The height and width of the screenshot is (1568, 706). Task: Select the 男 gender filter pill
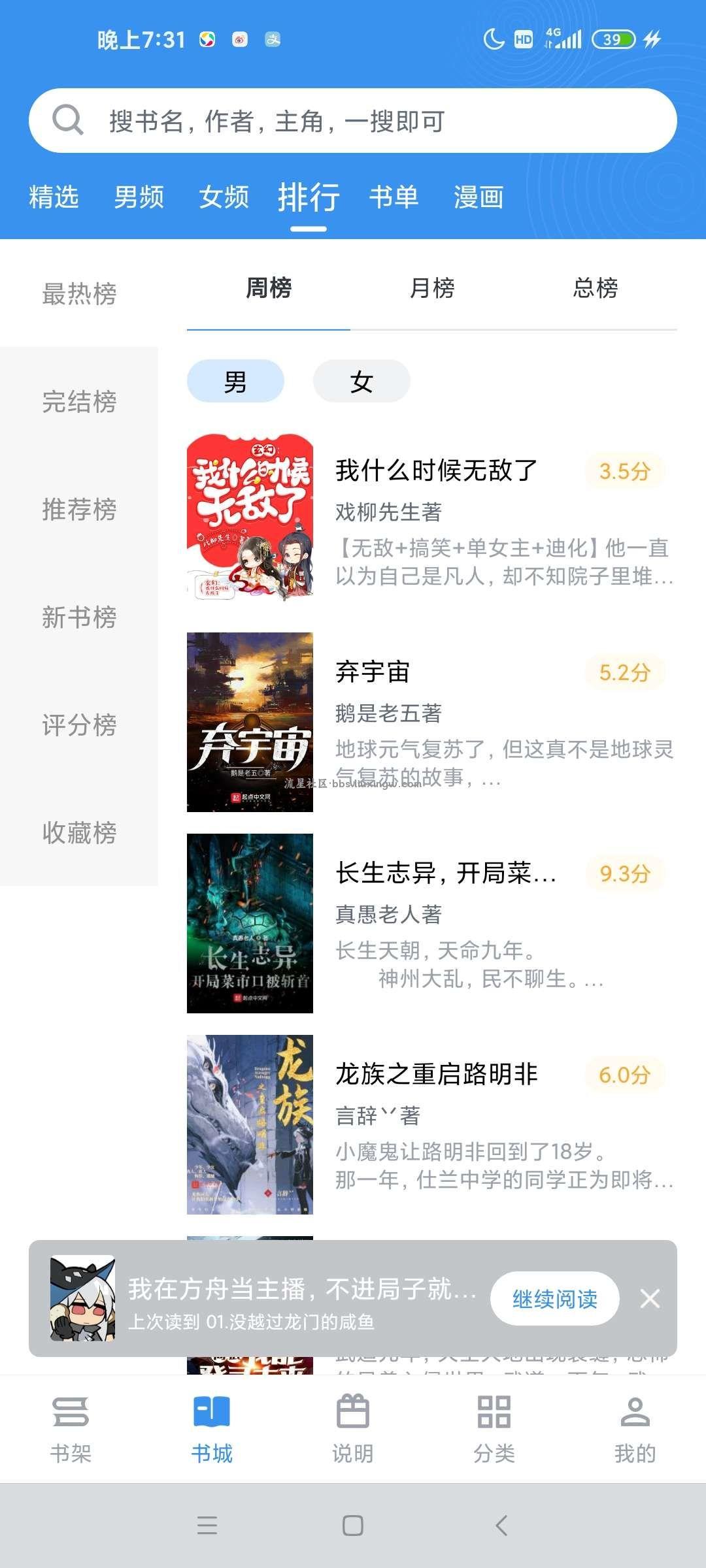click(x=235, y=381)
